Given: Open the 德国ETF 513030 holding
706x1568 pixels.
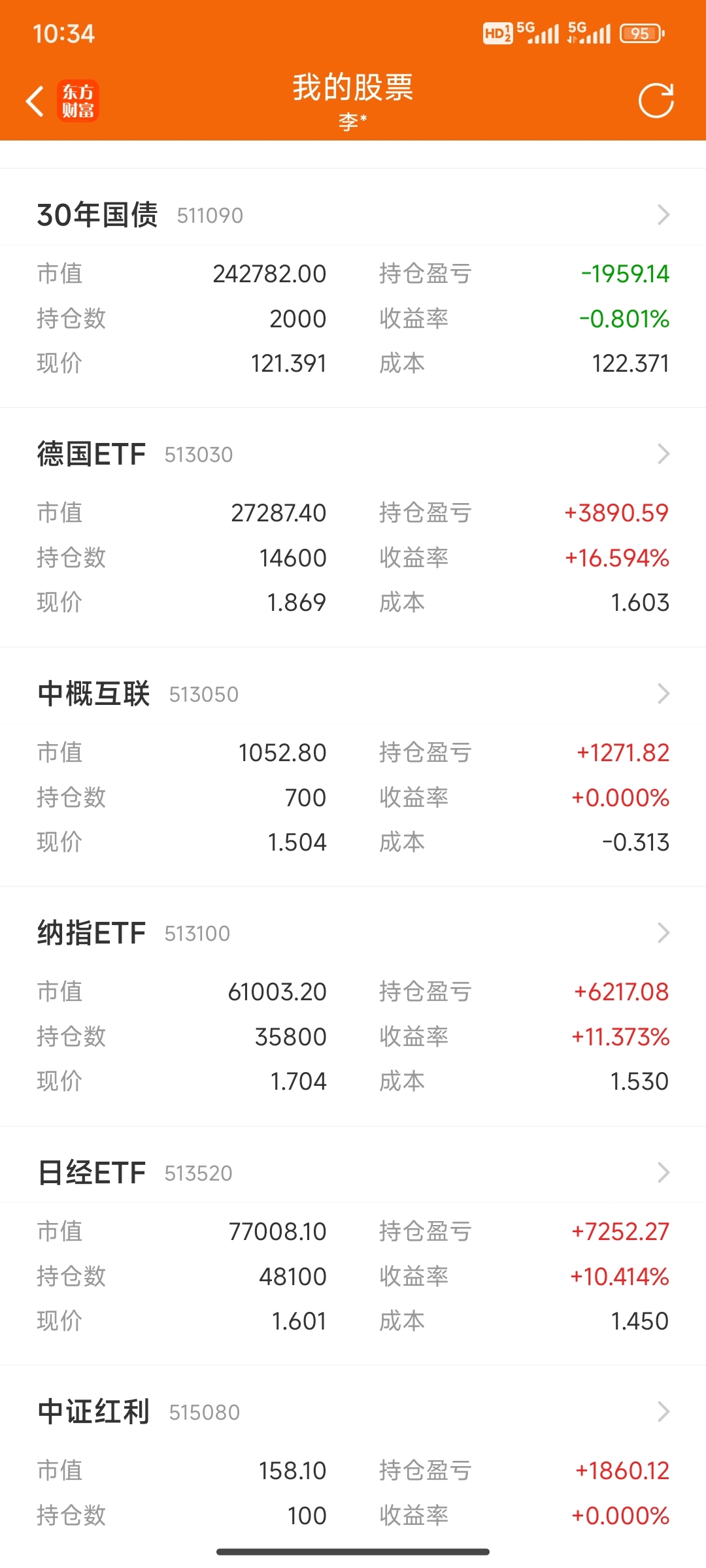Looking at the screenshot, I should point(353,454).
